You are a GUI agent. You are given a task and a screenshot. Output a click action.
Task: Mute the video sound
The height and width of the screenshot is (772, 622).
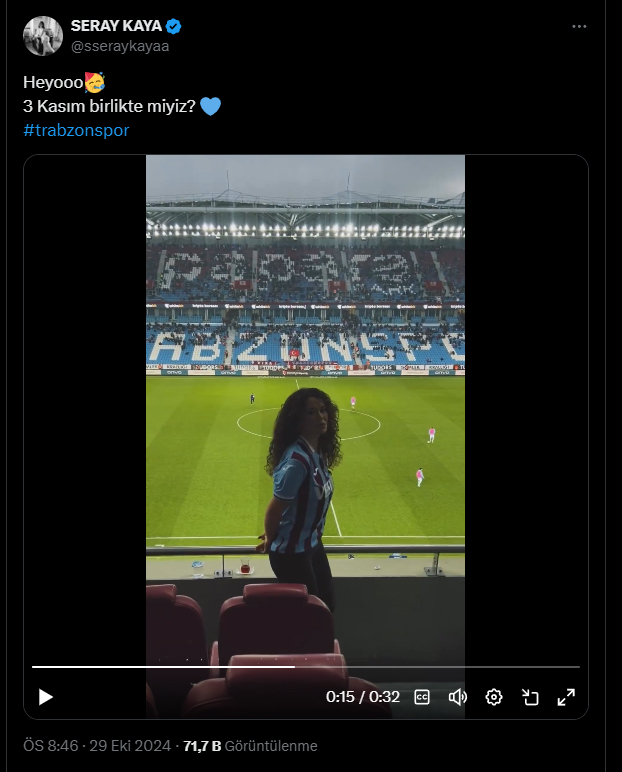tap(457, 697)
